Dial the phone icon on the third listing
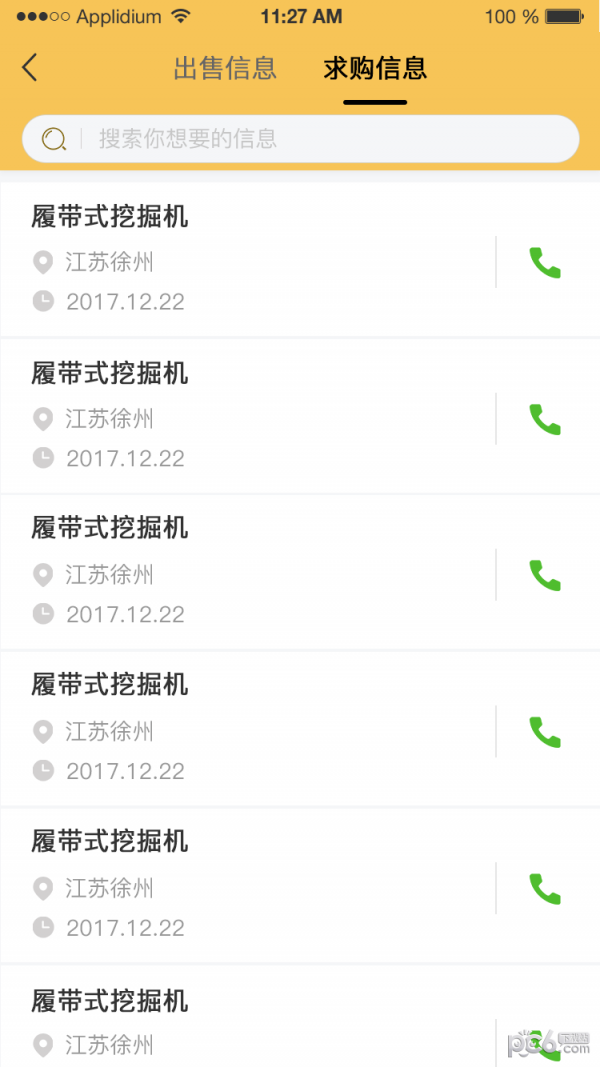This screenshot has height=1067, width=600. pyautogui.click(x=545, y=576)
